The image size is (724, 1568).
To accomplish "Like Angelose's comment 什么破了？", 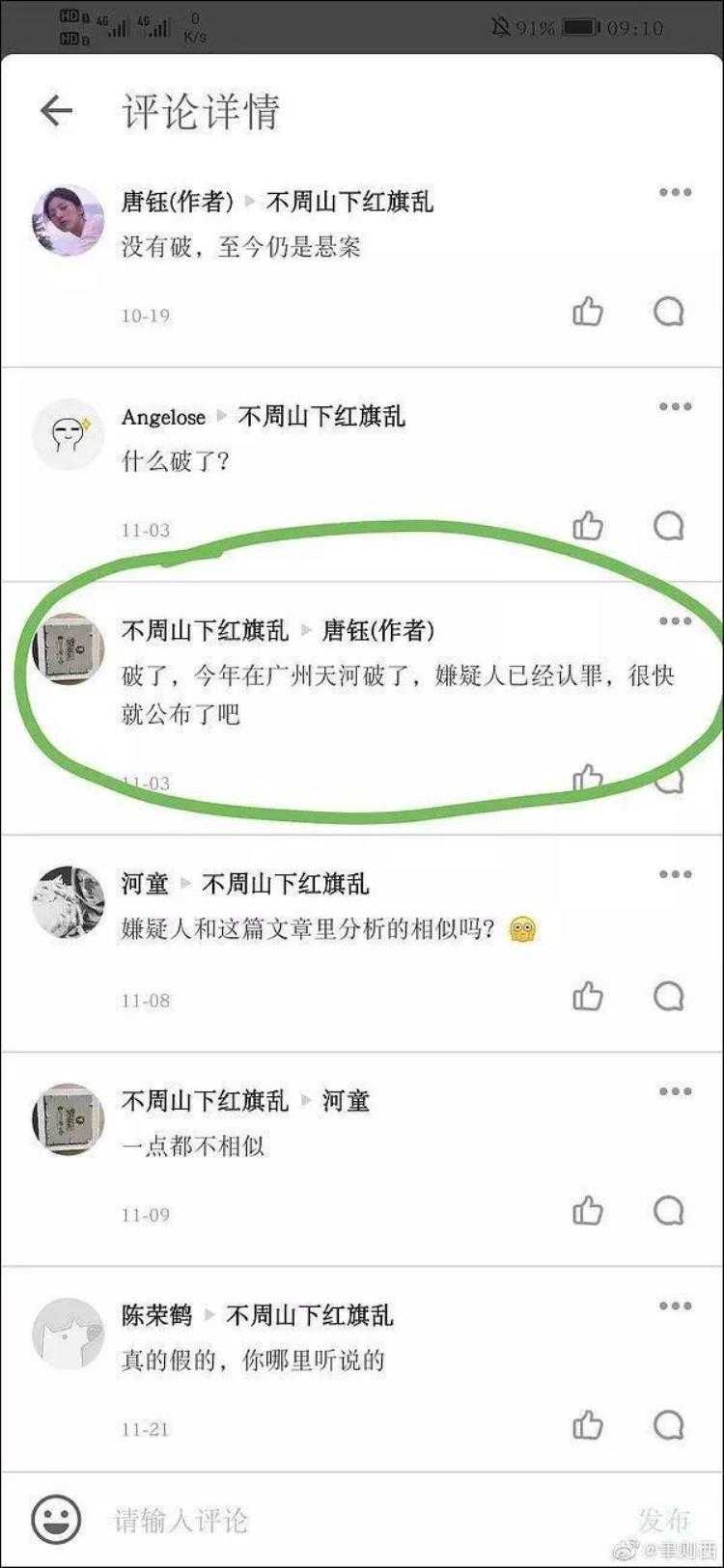I will click(x=588, y=526).
